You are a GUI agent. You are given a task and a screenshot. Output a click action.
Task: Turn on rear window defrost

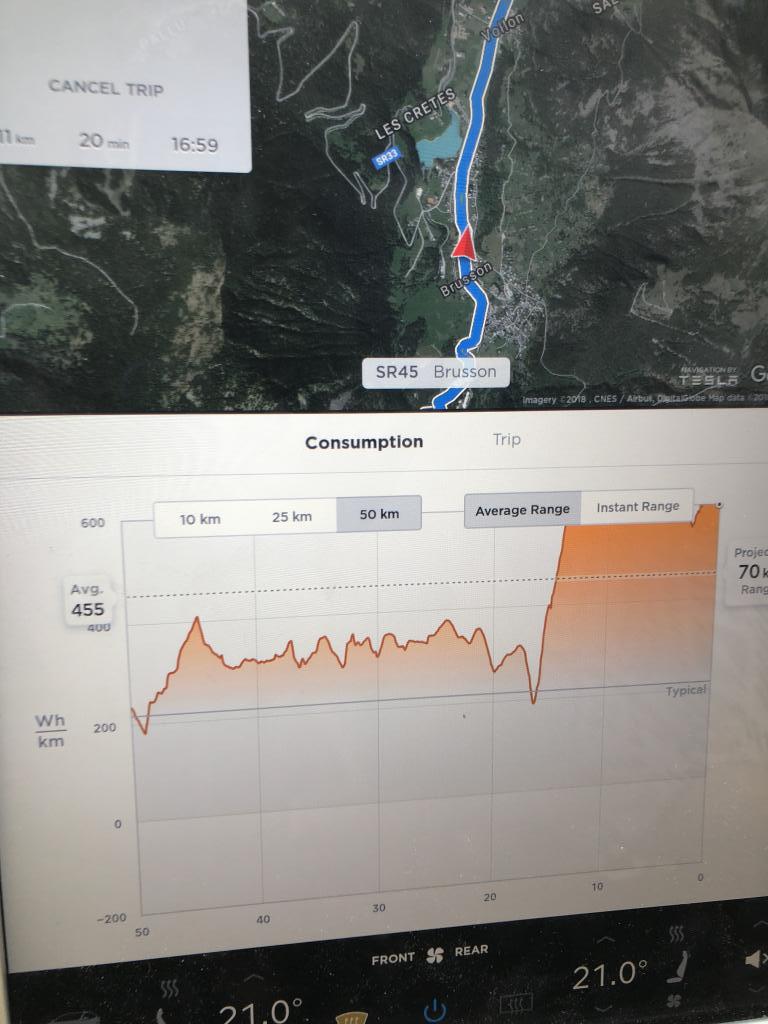[x=515, y=1001]
